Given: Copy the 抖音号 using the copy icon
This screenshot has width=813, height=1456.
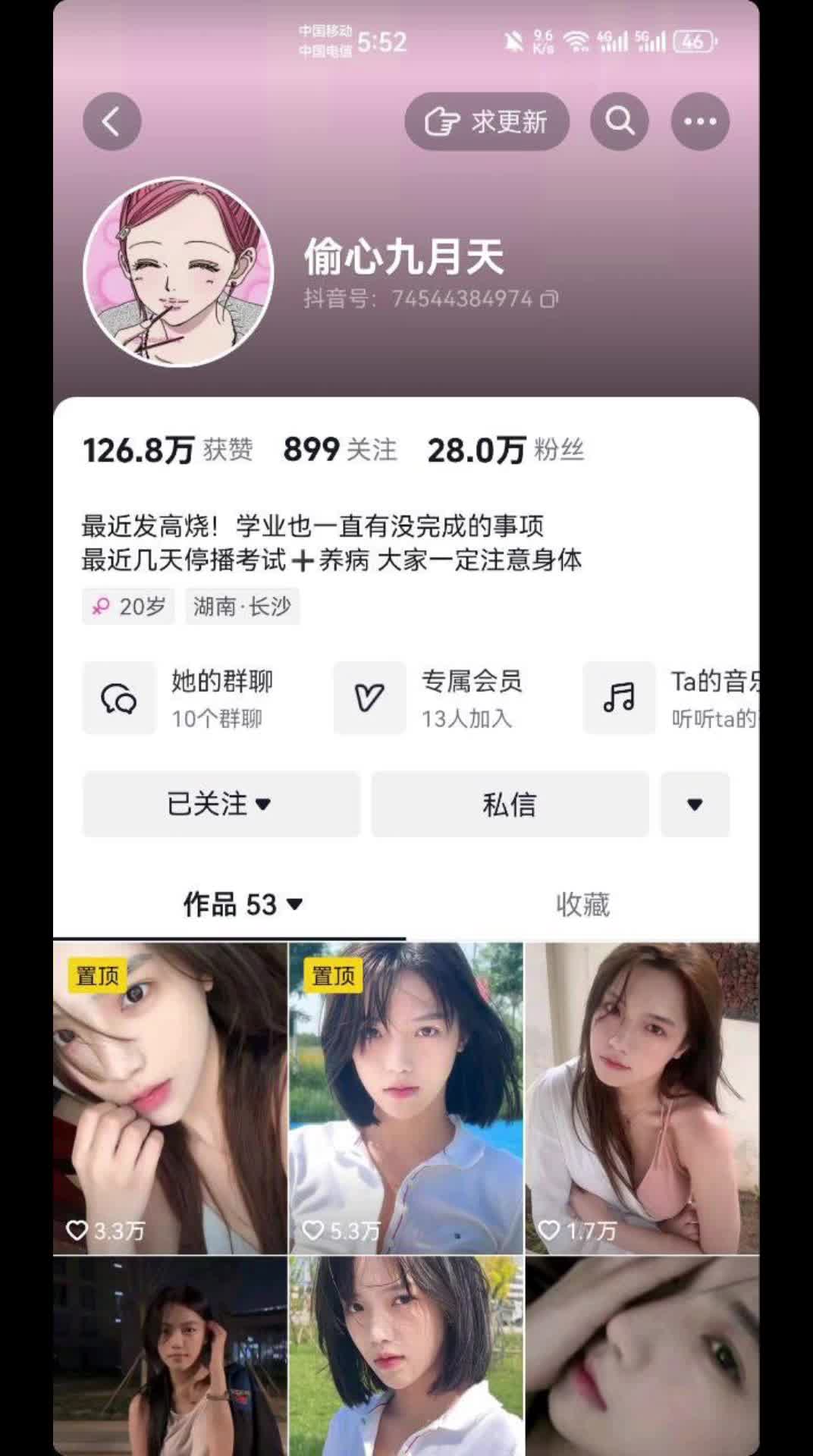Looking at the screenshot, I should pos(549,300).
